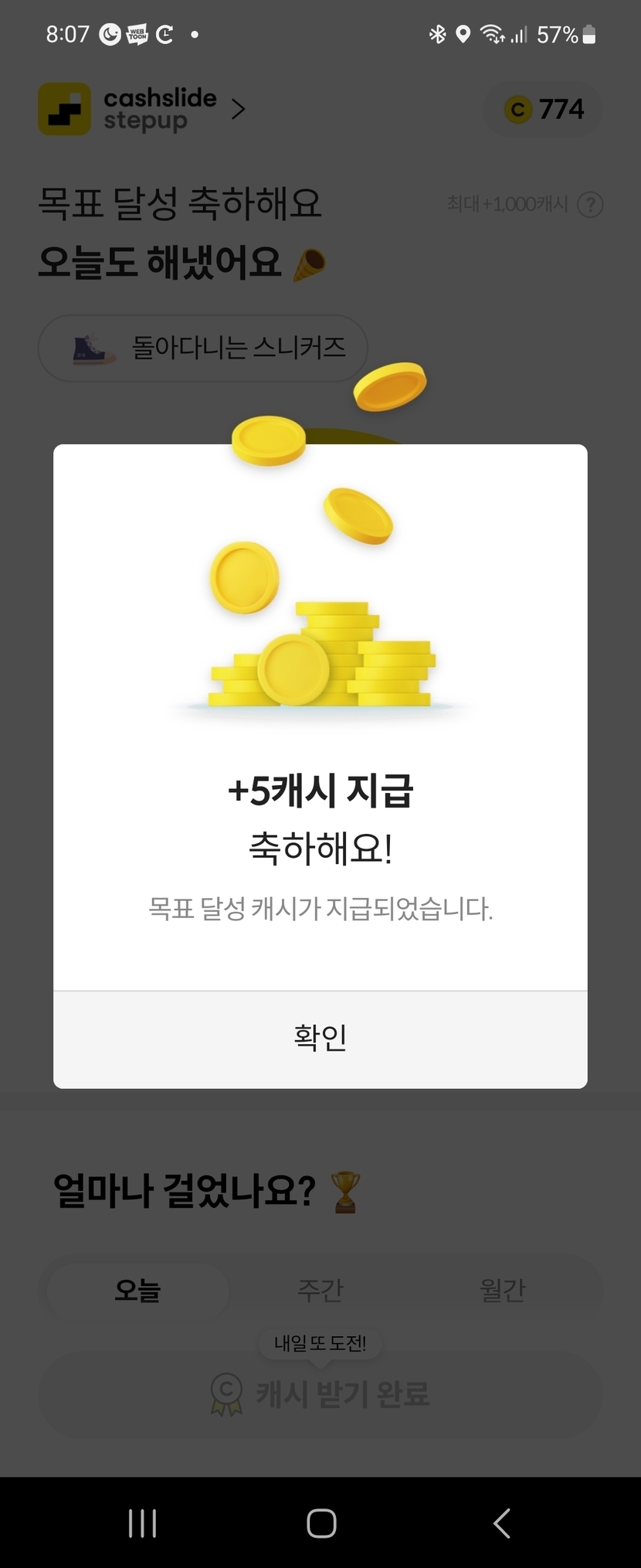This screenshot has height=1568, width=641.
Task: Open the 774 cash balance chip
Action: [x=544, y=109]
